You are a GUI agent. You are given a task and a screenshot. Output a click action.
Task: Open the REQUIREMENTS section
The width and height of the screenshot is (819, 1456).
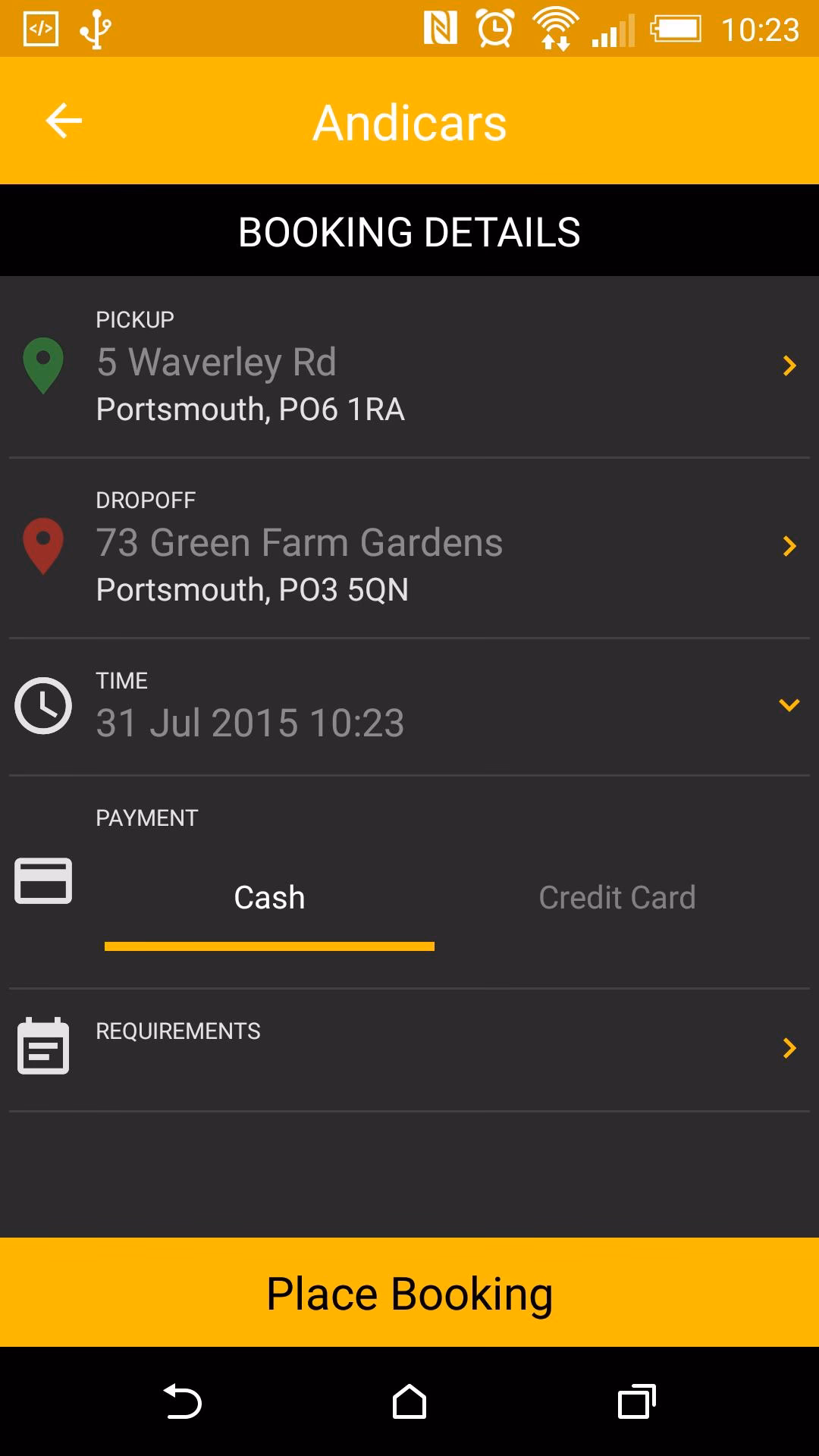tap(177, 1031)
